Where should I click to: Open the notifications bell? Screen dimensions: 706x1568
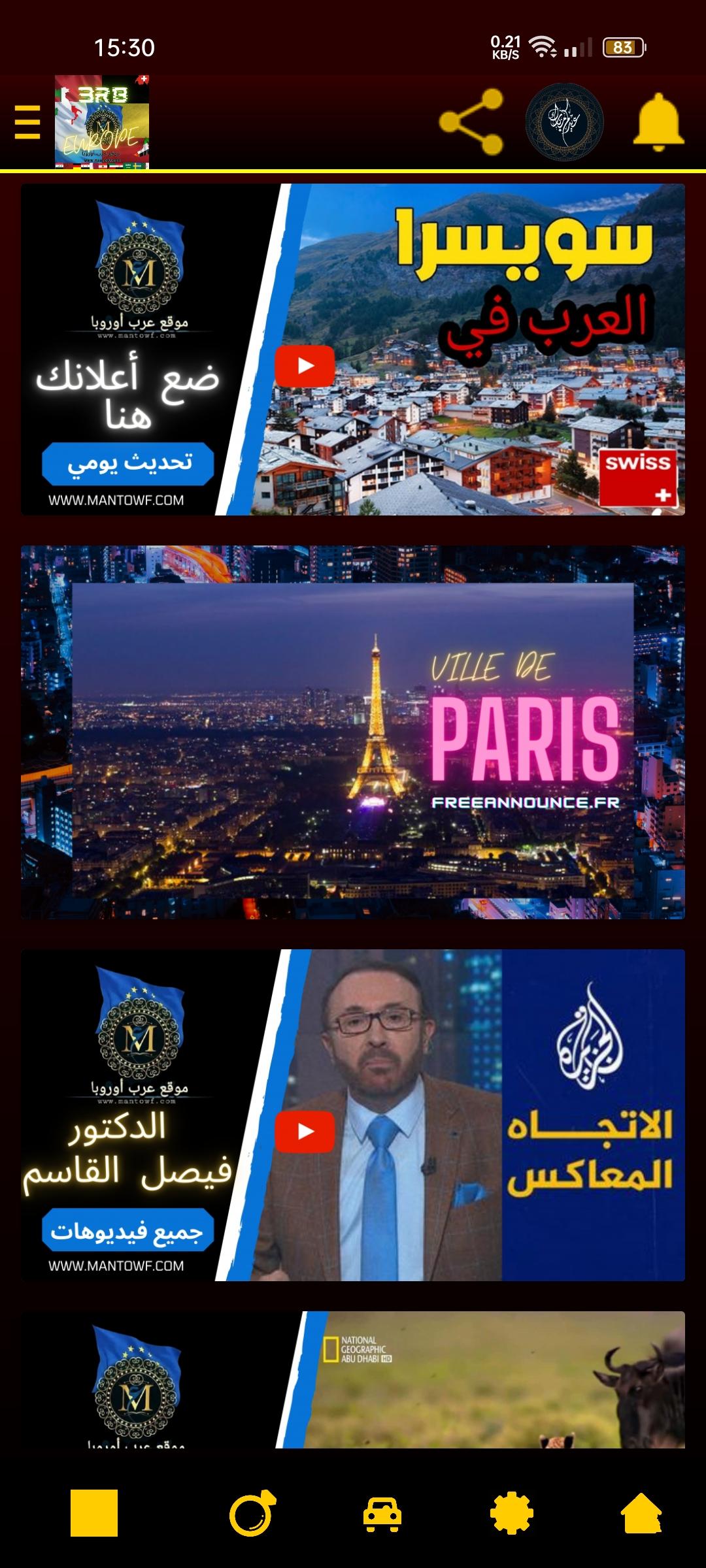[658, 122]
